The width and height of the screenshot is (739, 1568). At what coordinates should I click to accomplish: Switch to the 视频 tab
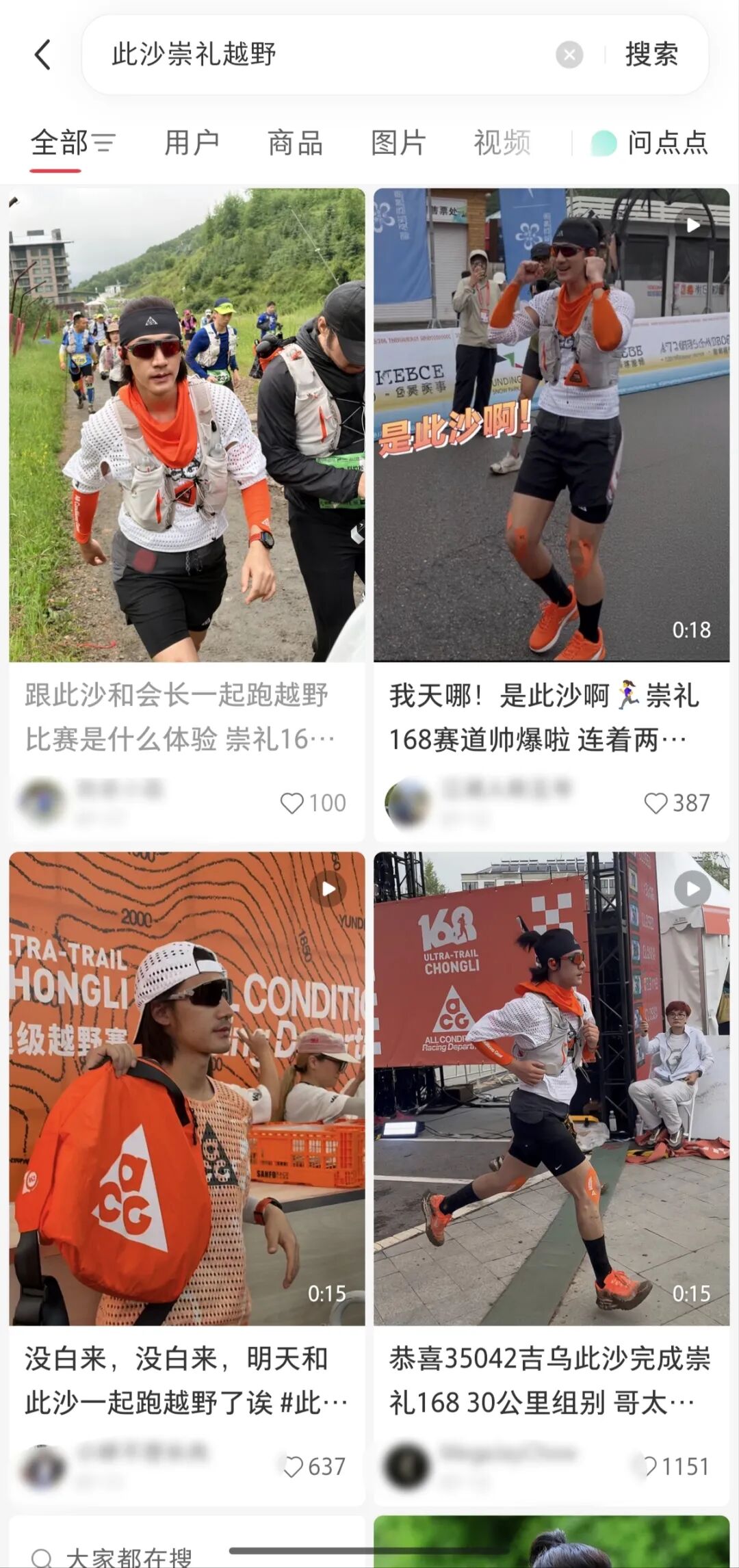(502, 143)
